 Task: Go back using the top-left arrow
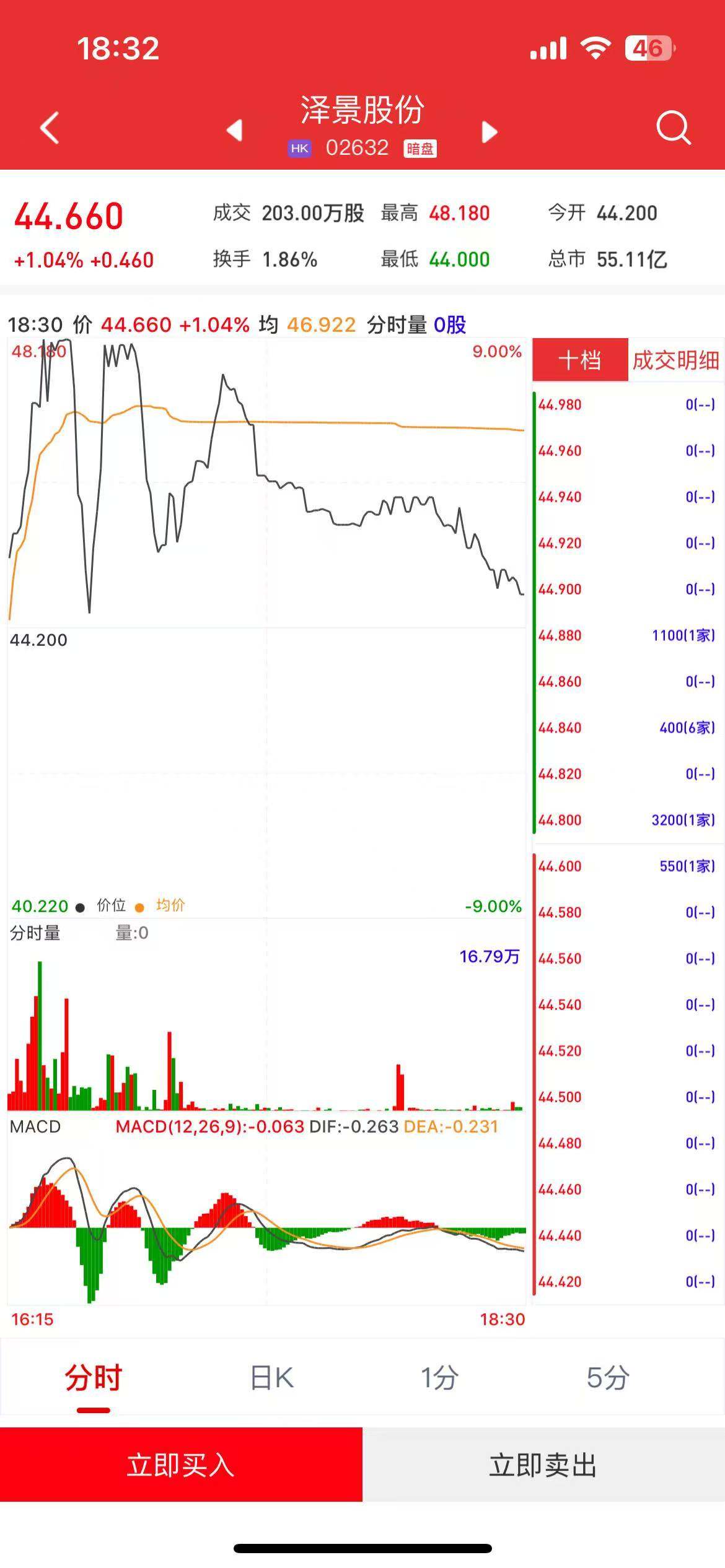coord(50,128)
